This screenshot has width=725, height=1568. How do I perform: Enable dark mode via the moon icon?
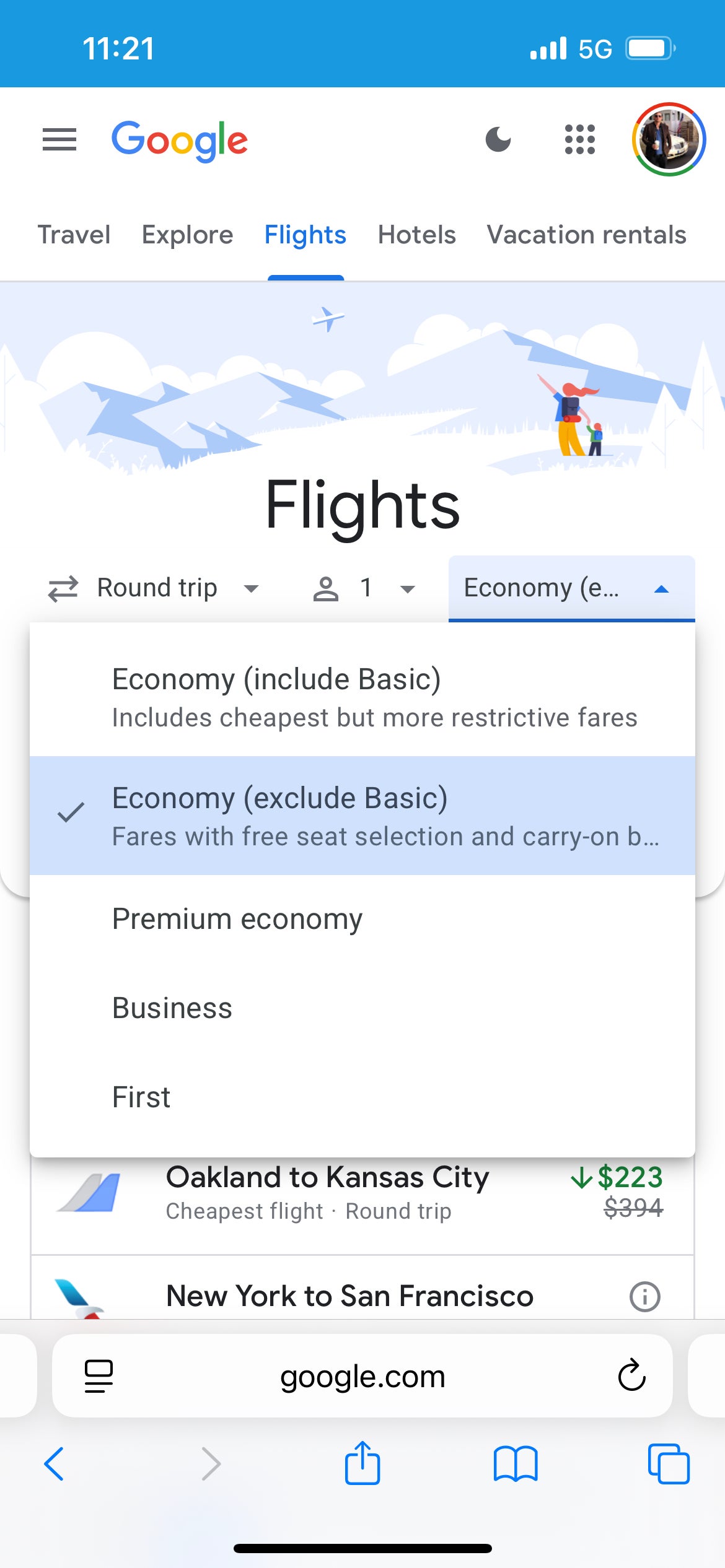[x=498, y=140]
